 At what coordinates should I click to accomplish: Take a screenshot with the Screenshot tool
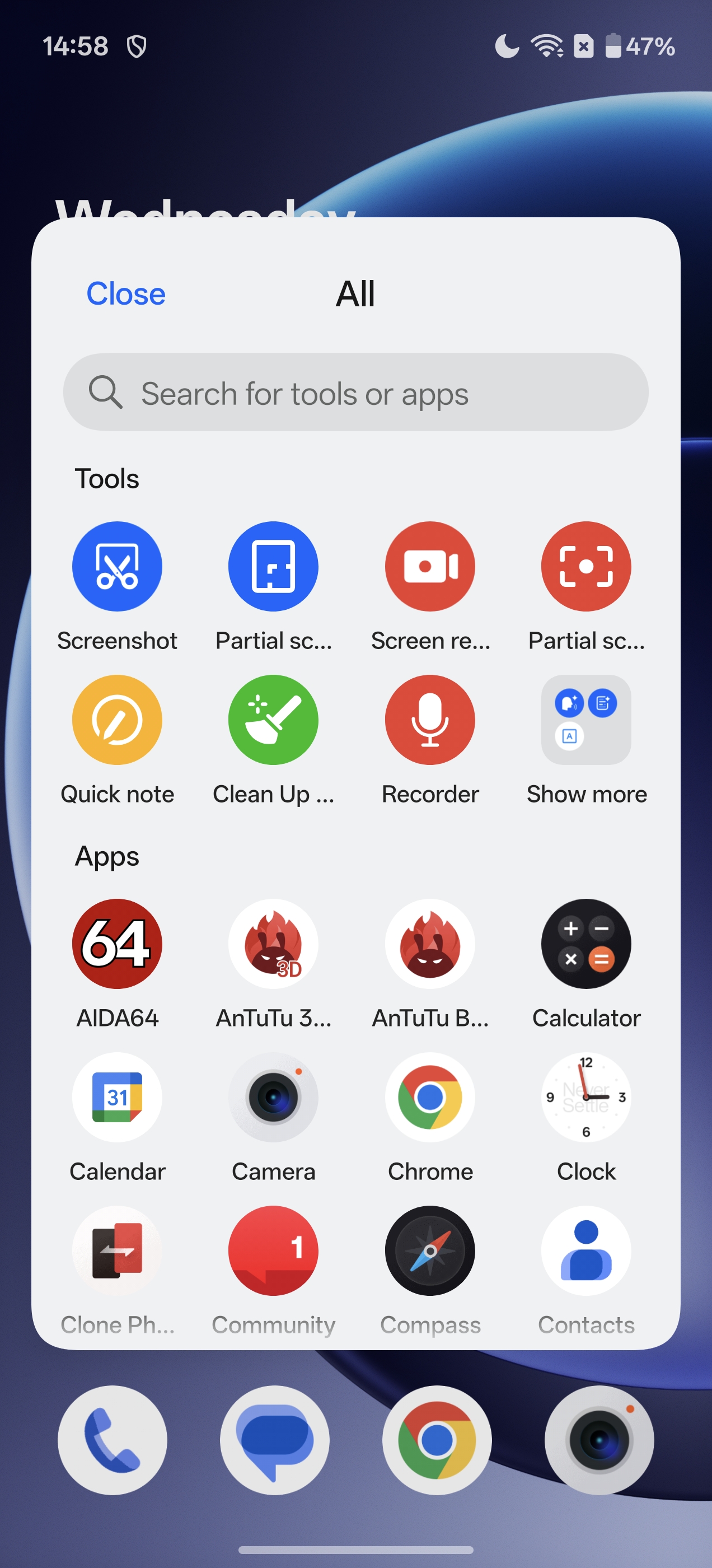tap(117, 566)
